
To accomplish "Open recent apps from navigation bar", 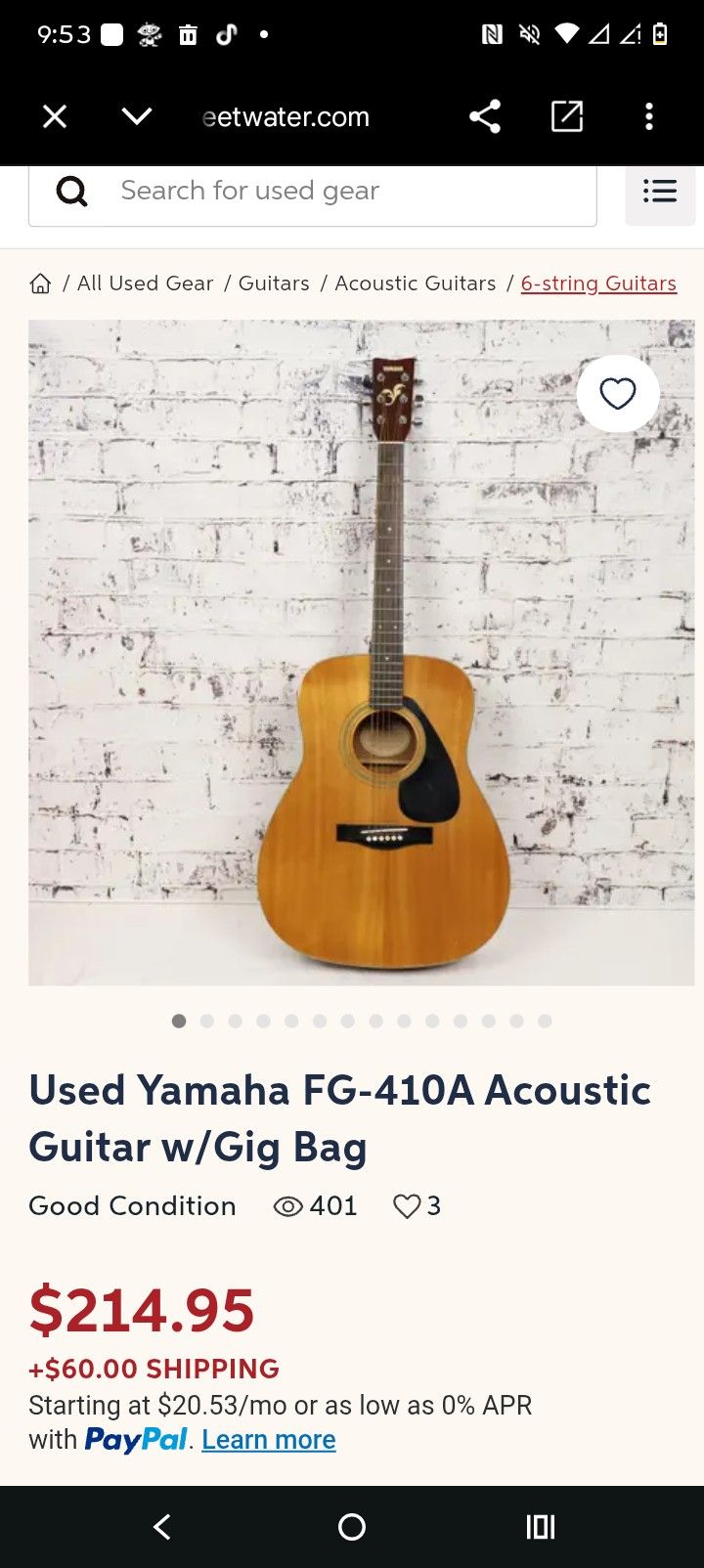I will tap(541, 1527).
